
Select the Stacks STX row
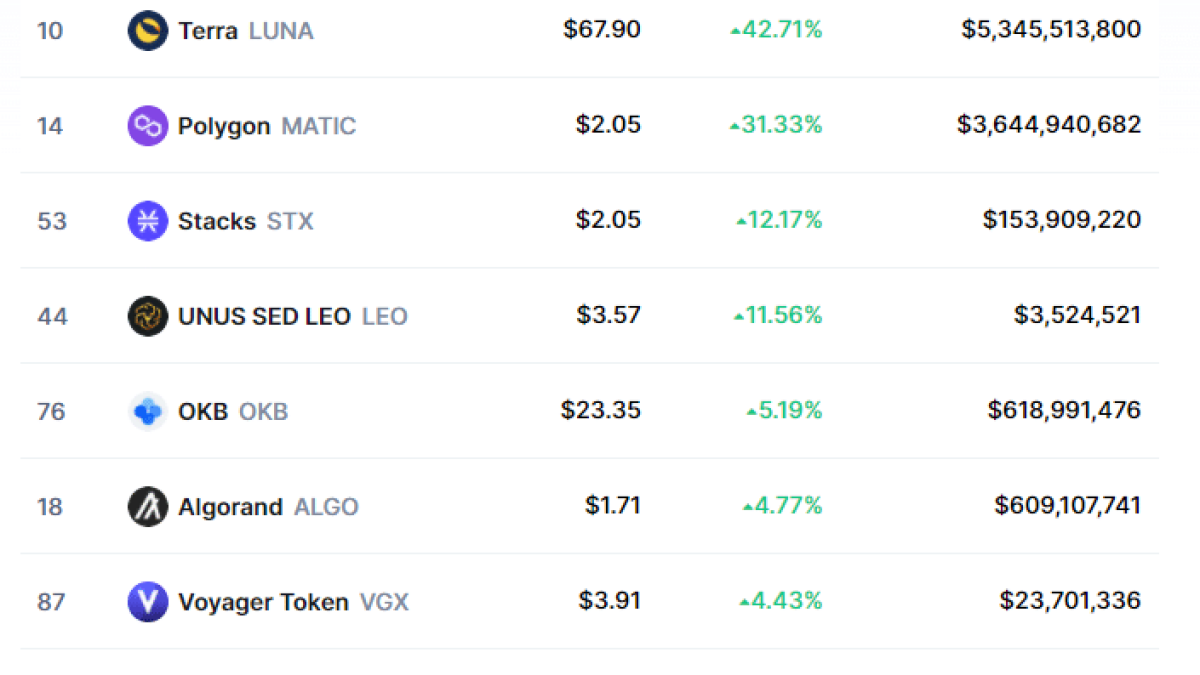216,221
